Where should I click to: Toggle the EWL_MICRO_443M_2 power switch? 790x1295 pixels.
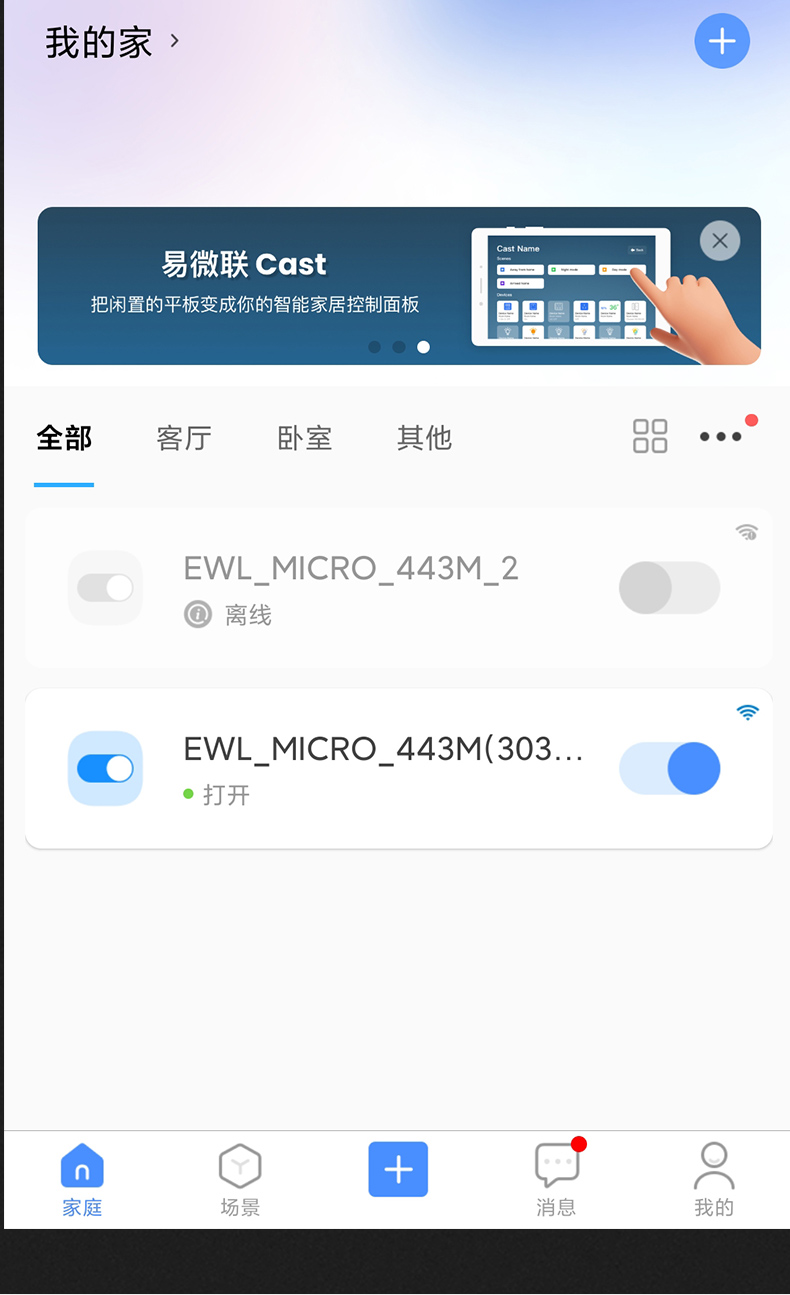tap(669, 588)
